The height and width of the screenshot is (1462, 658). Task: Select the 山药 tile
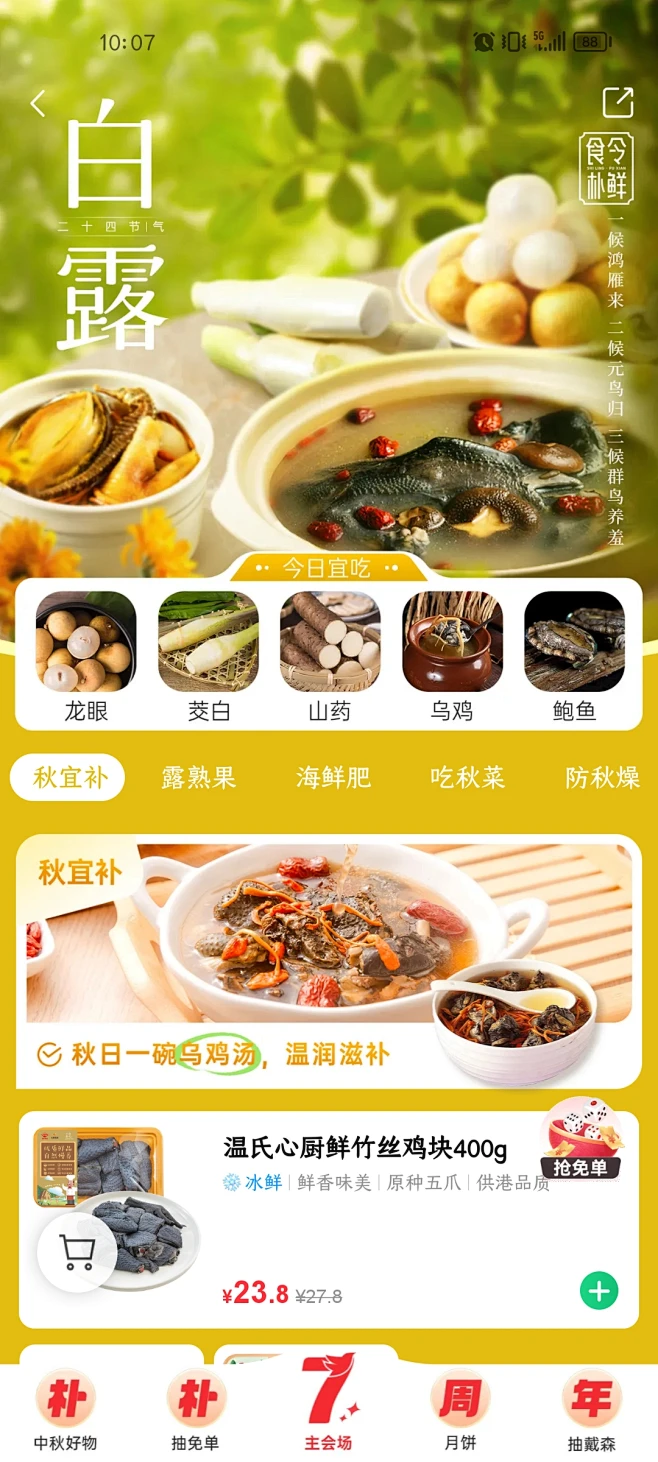click(x=330, y=655)
